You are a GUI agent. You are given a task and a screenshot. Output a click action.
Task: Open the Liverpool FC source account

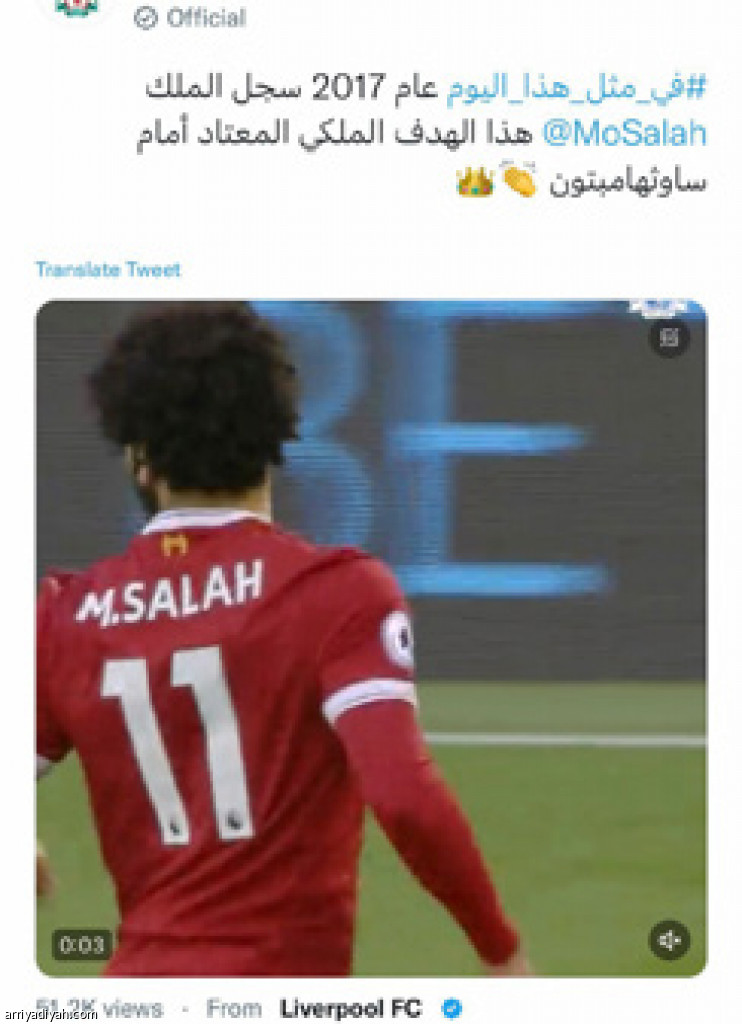(x=351, y=1008)
